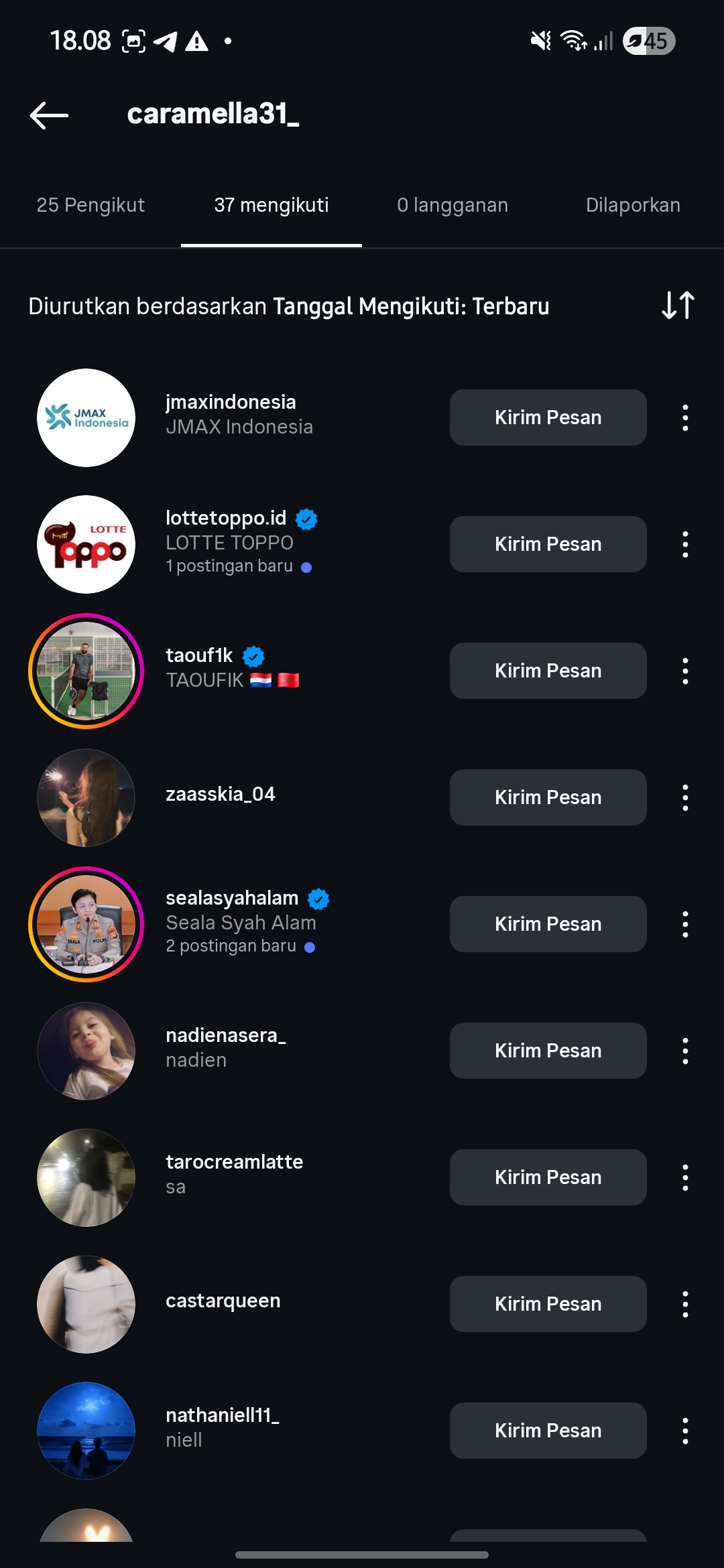724x1568 pixels.
Task: Message zaasskia_04 via Kirim Pesan
Action: [548, 797]
